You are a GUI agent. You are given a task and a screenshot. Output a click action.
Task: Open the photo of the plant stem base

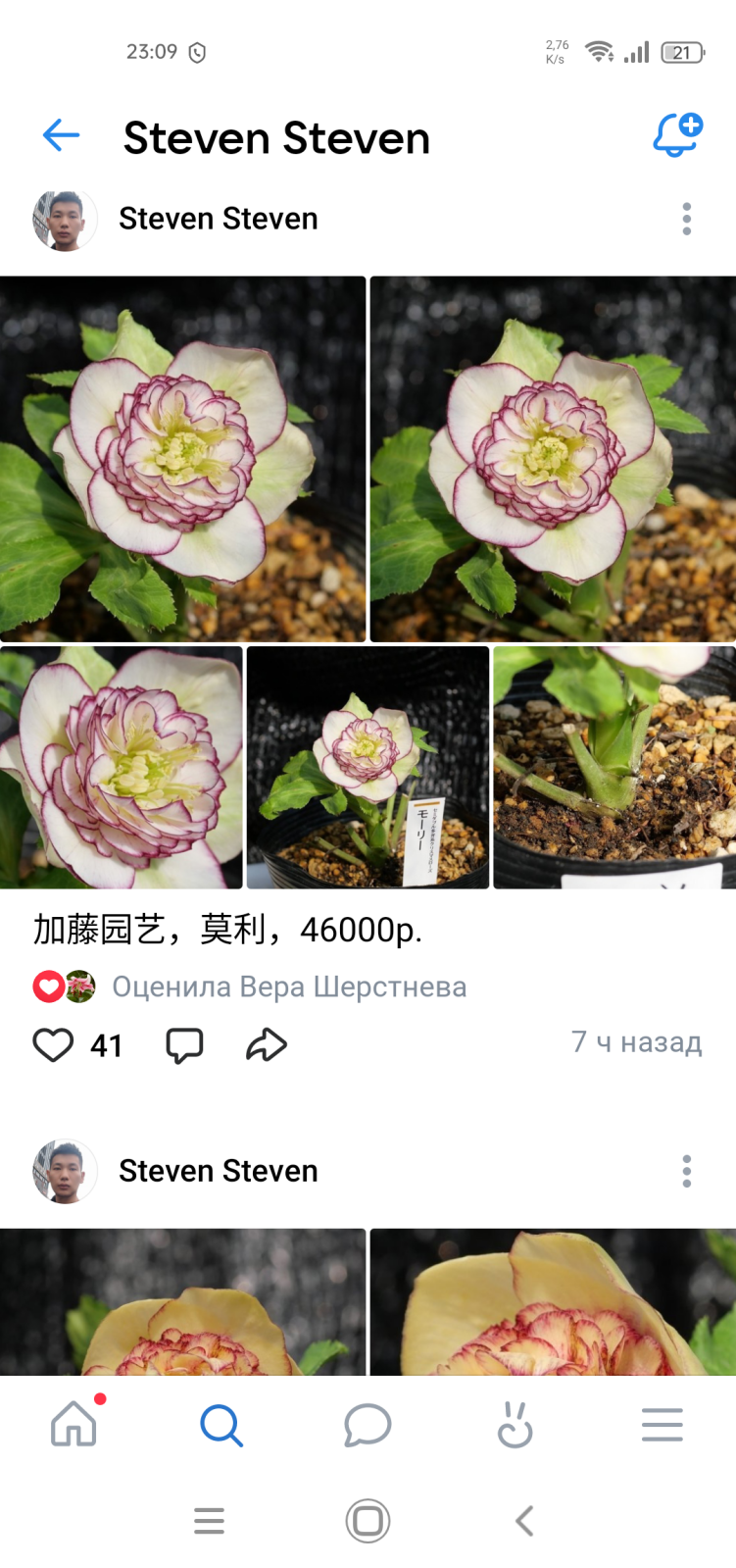614,768
